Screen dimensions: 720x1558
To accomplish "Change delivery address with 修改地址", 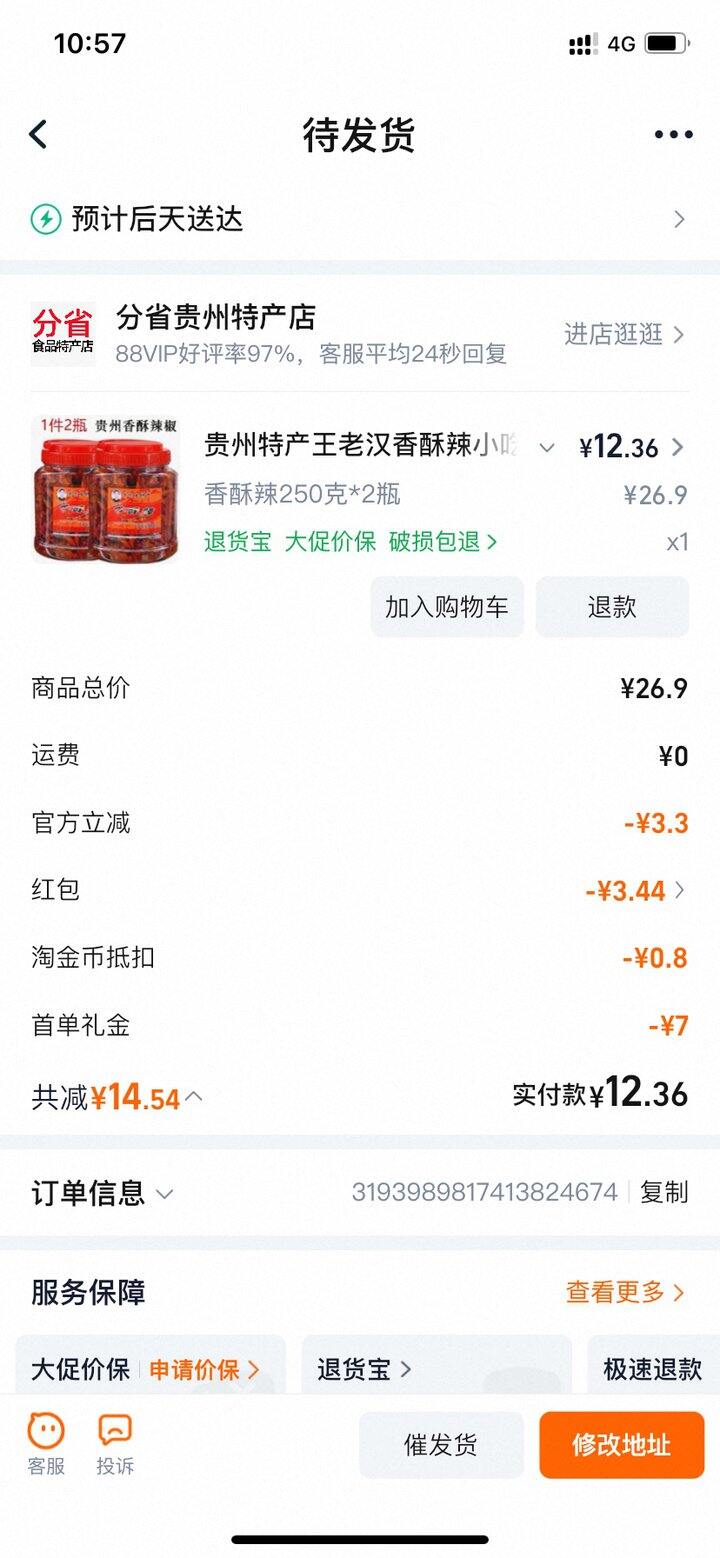I will tap(621, 1445).
